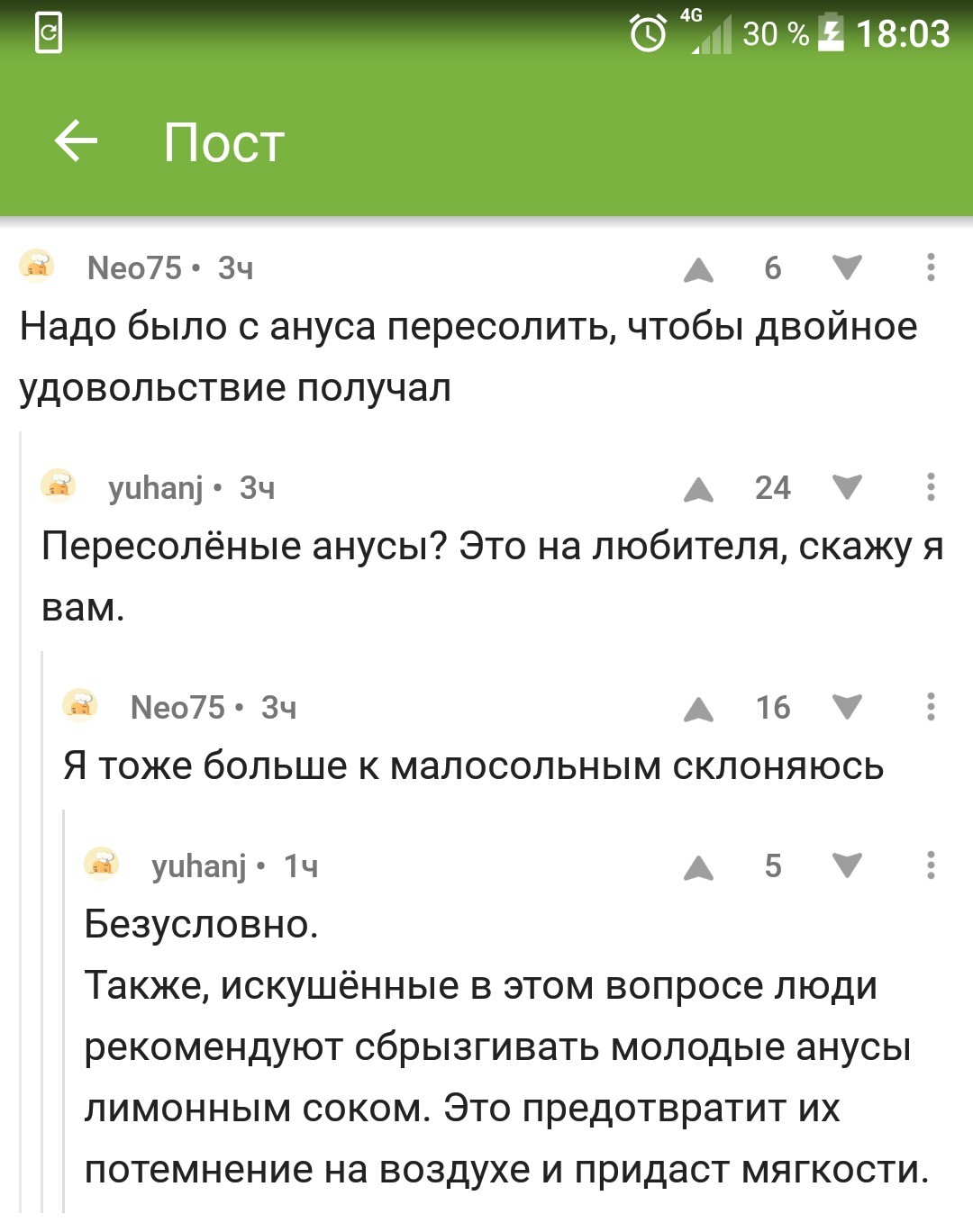Viewport: 973px width, 1232px height.
Task: Downvote yuhanj's reply with 5 points
Action: 847,865
